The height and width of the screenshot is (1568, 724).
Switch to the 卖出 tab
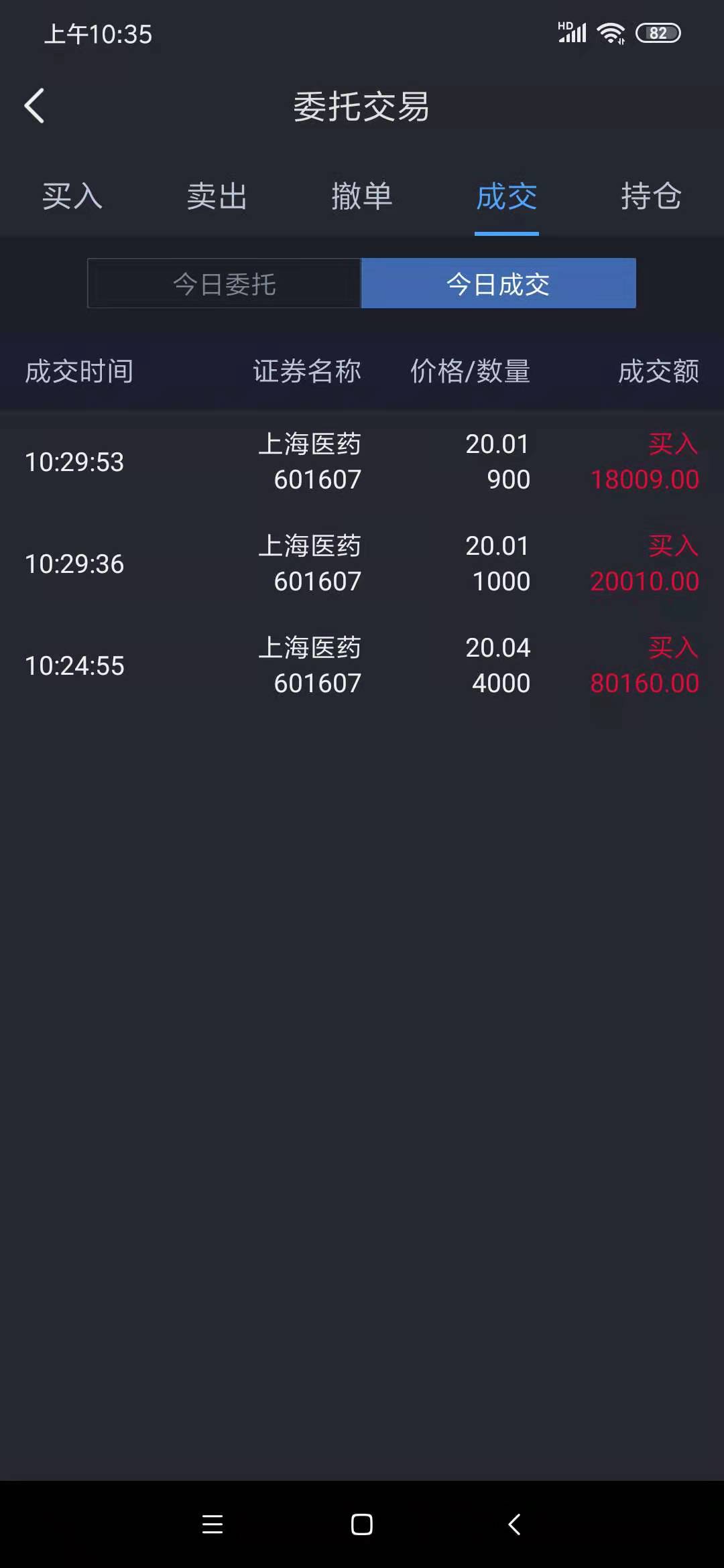[217, 196]
